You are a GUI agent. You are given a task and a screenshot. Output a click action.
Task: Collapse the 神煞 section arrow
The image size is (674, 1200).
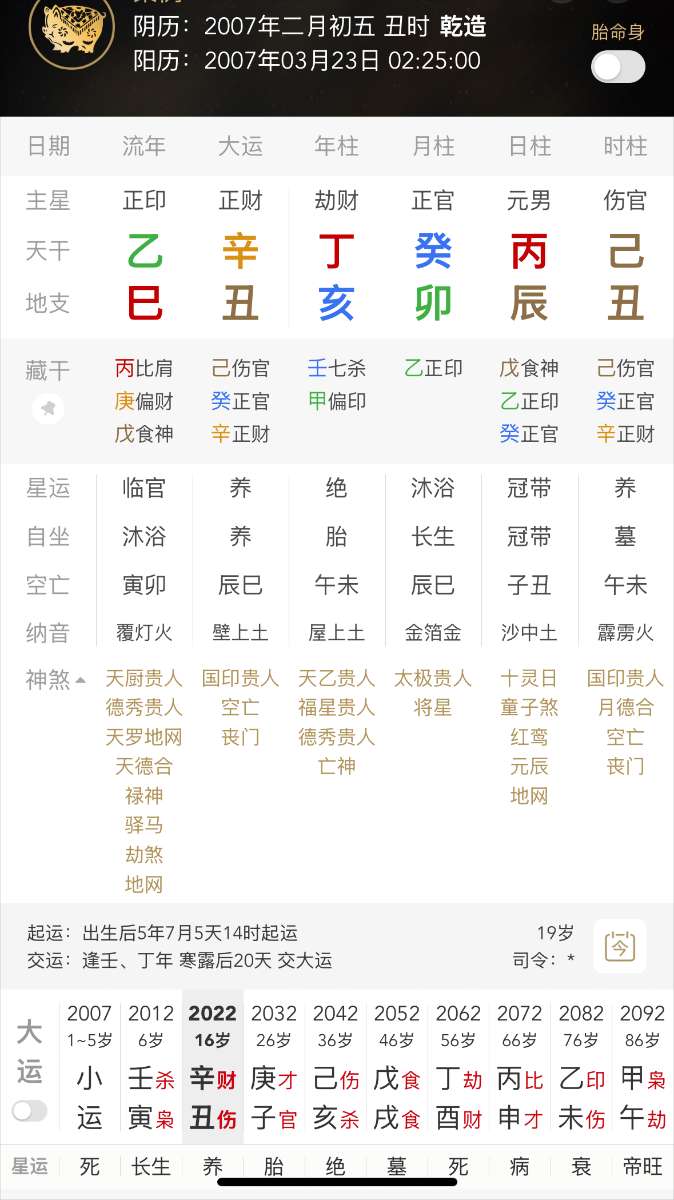80,681
